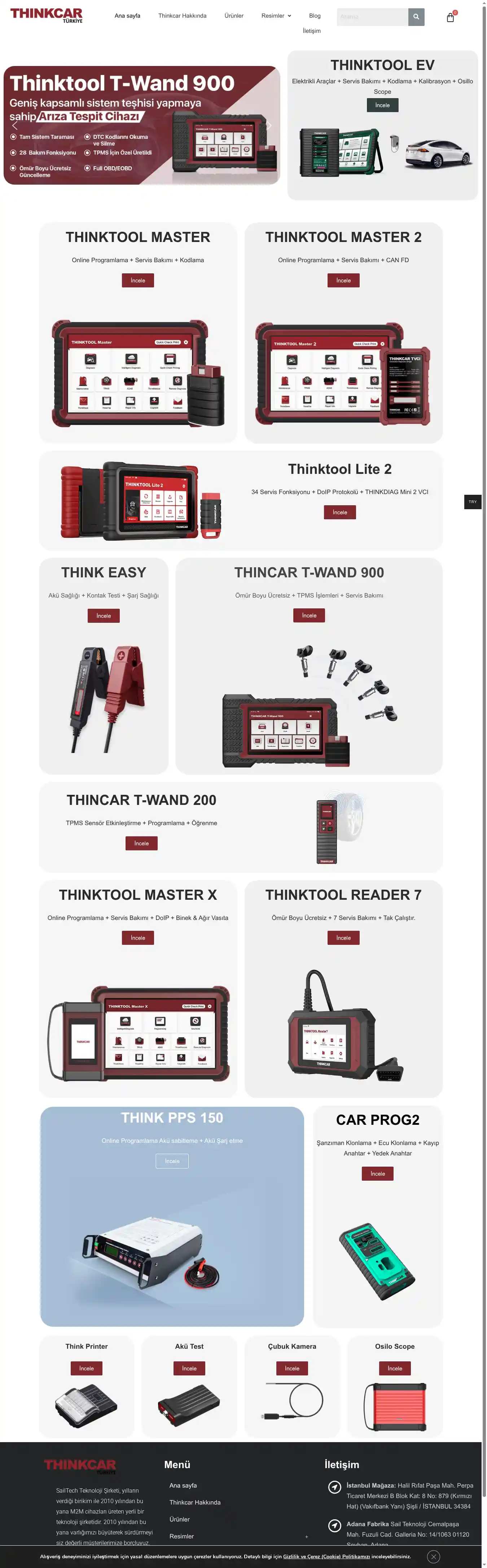Open the TRY currency switcher

coord(473,502)
